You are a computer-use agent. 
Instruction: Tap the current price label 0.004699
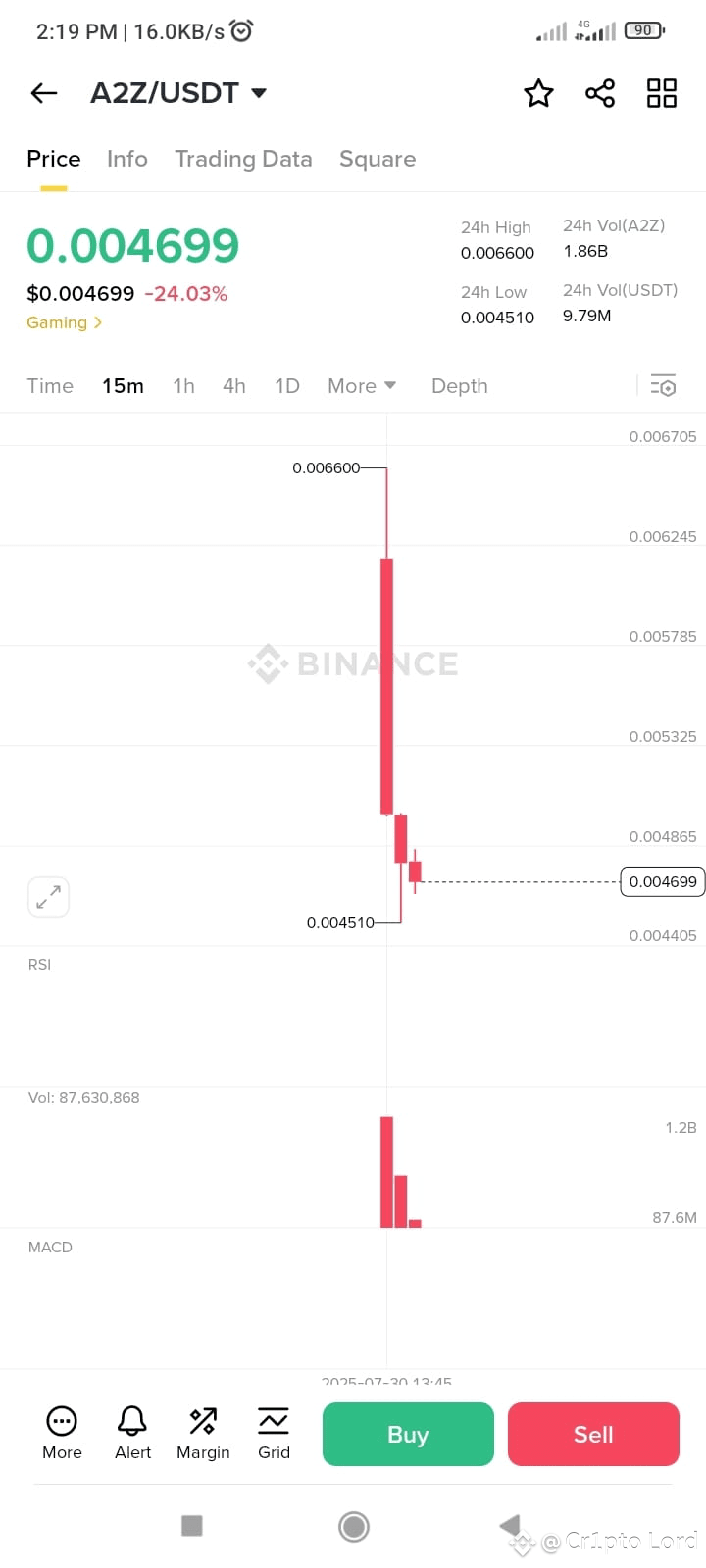662,881
